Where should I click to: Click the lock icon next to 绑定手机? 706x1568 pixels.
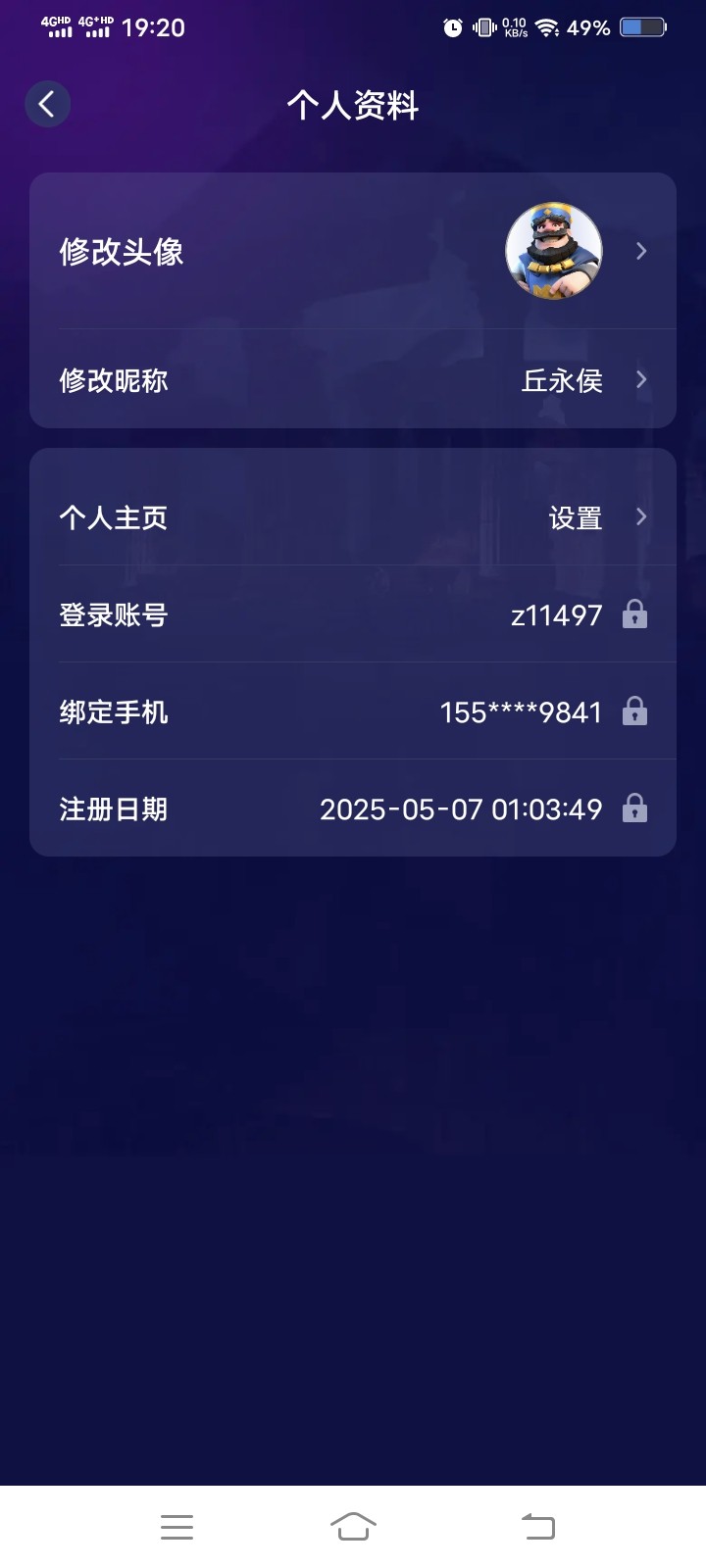coord(635,711)
